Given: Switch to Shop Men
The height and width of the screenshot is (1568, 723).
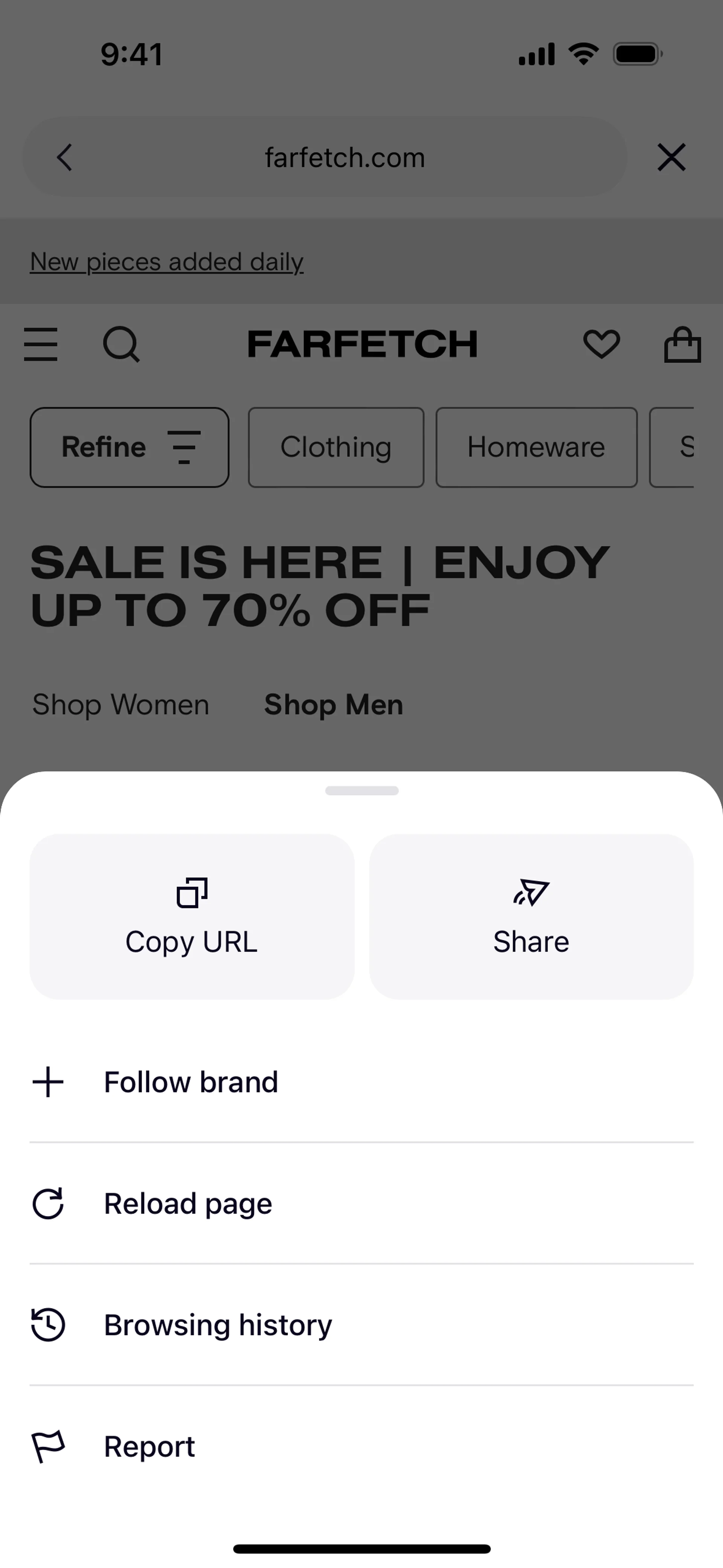Looking at the screenshot, I should click(334, 705).
